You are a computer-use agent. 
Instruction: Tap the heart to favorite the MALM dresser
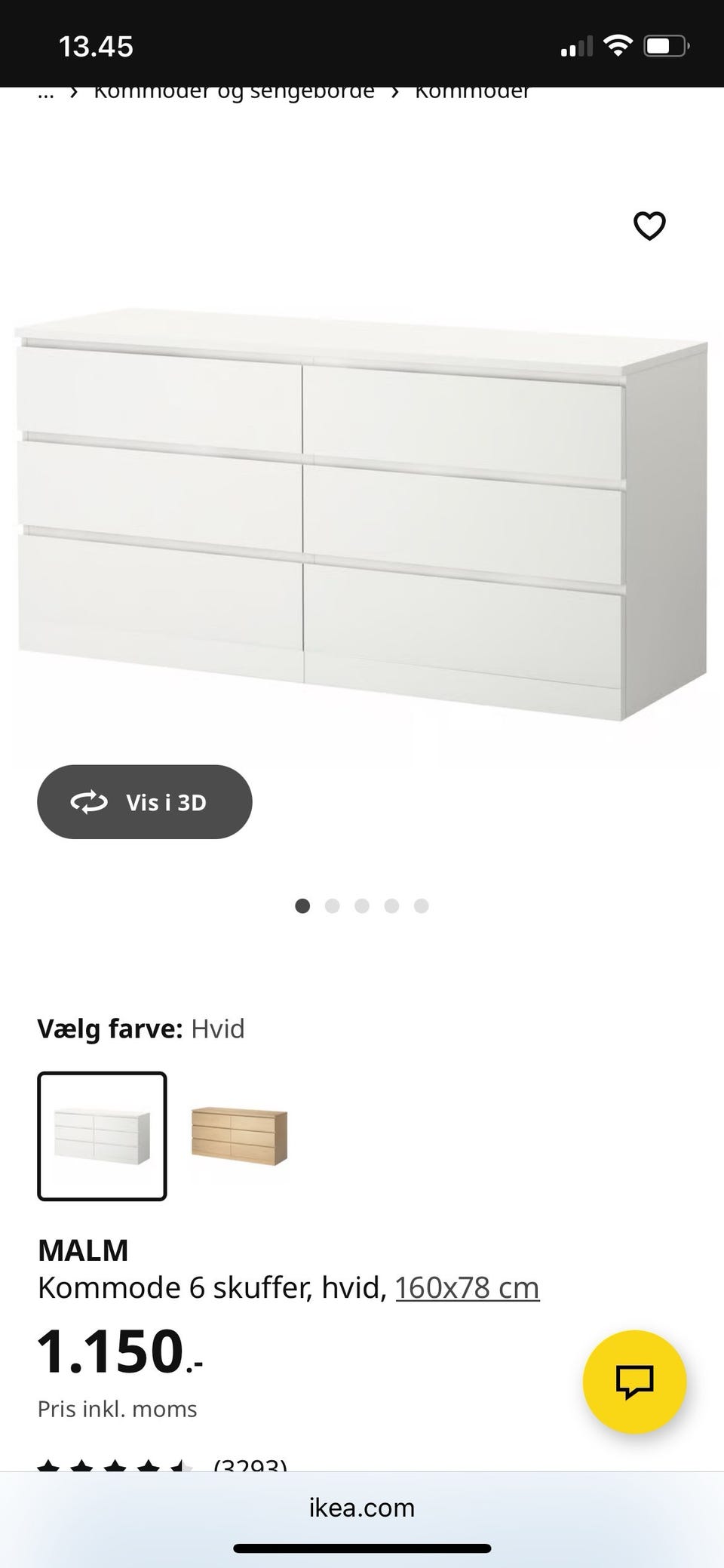click(649, 226)
